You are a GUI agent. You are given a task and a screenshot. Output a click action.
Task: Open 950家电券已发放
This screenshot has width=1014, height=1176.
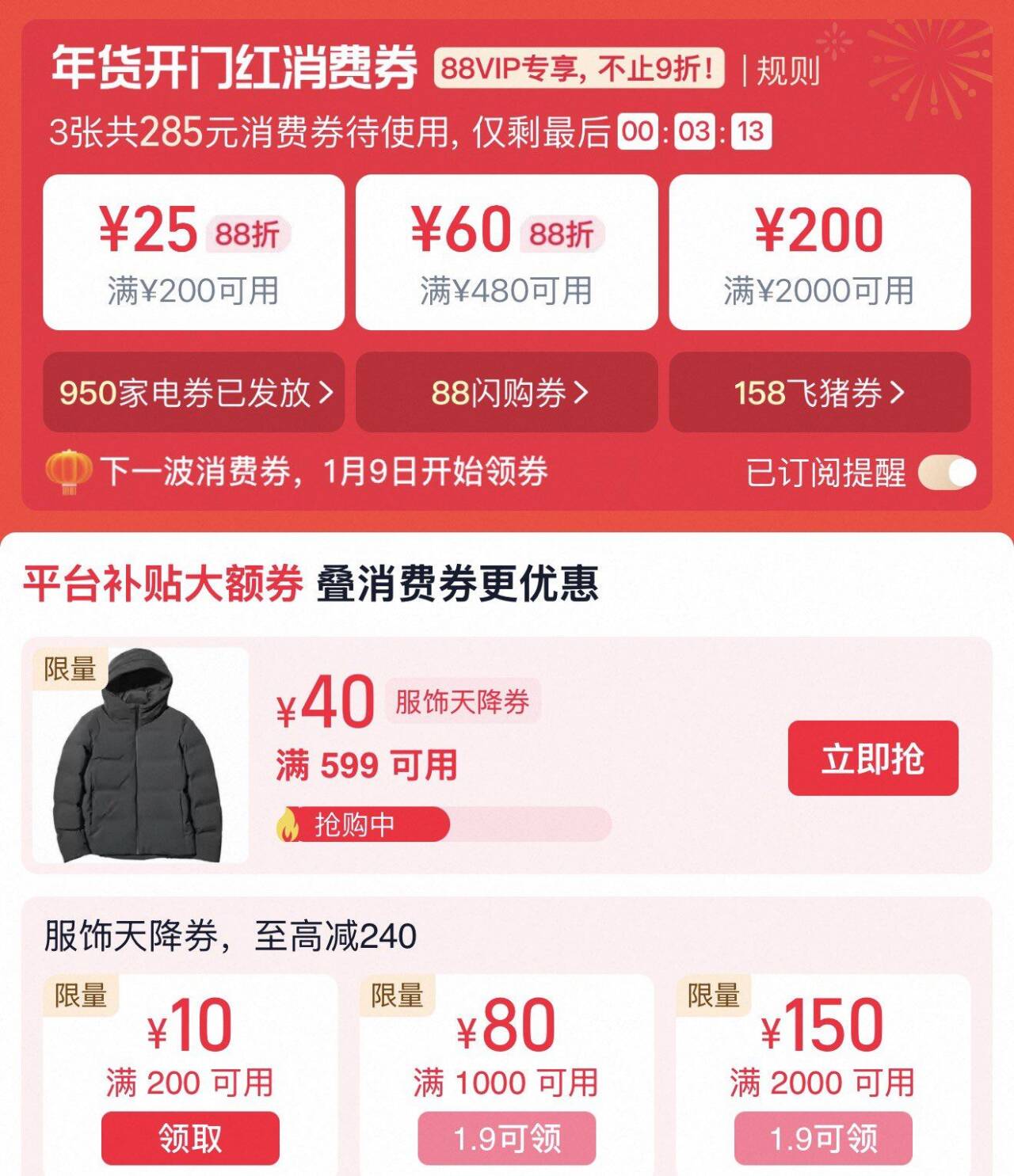[194, 393]
